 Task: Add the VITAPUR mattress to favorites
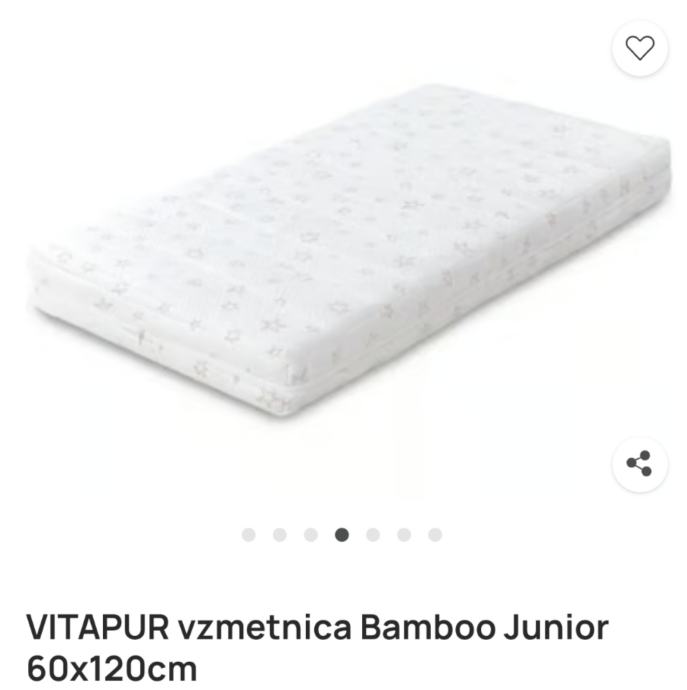pyautogui.click(x=639, y=48)
